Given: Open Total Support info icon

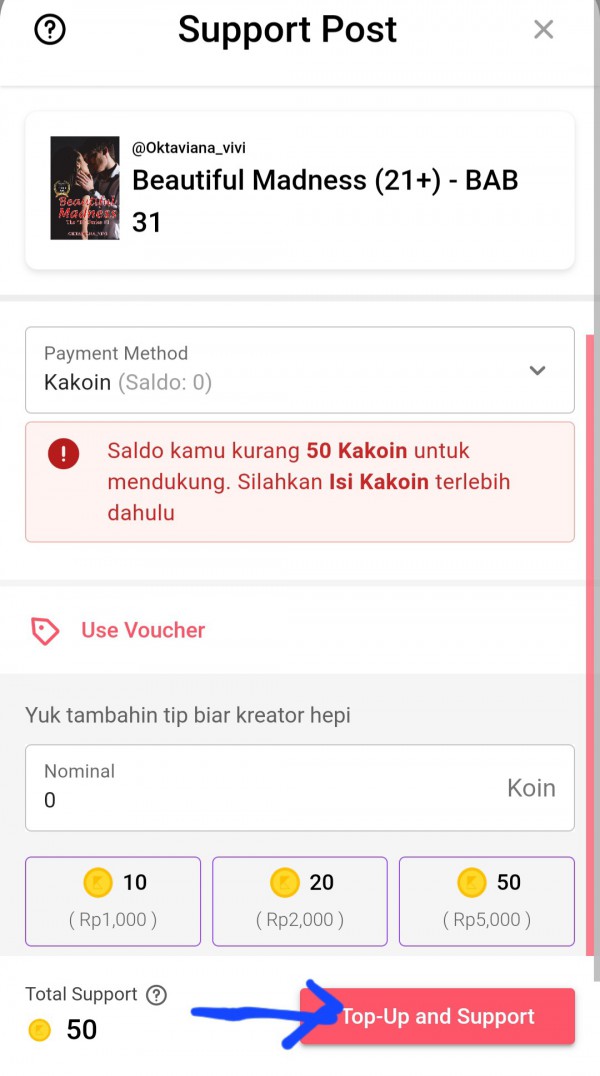Looking at the screenshot, I should pyautogui.click(x=156, y=995).
